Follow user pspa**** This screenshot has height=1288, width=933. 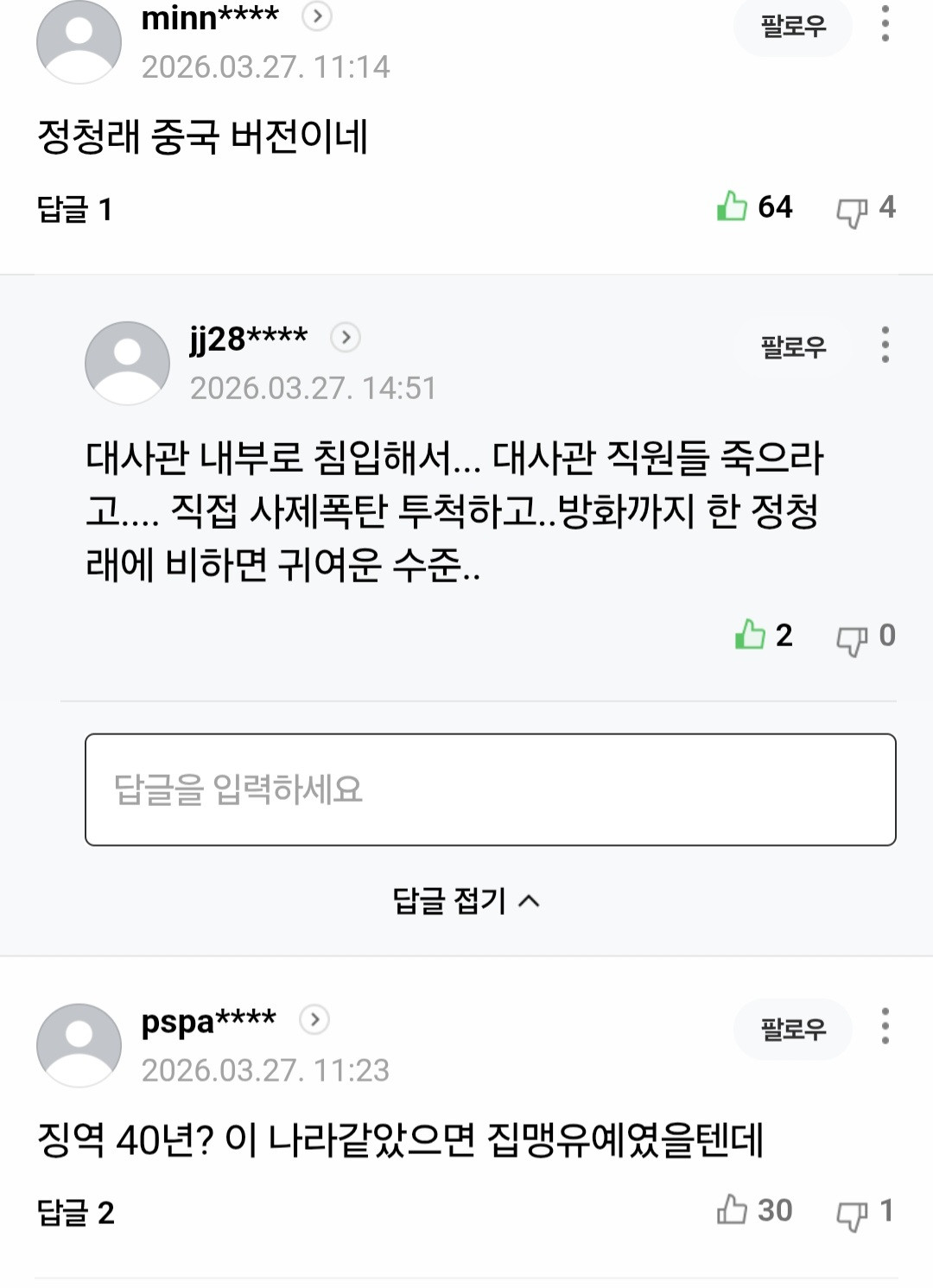tap(792, 1029)
